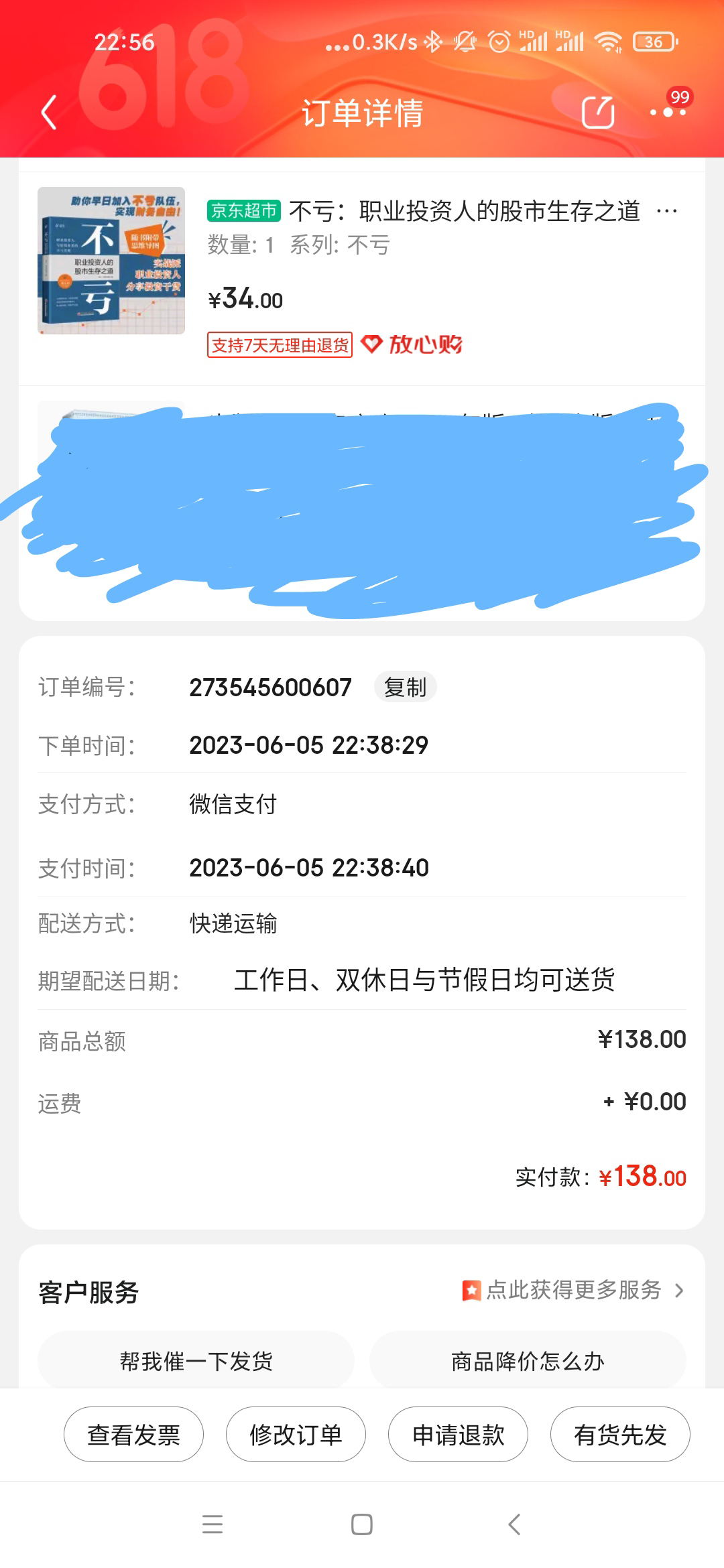Tap 帮我催一下发货 to urge shipment
This screenshot has height=1568, width=724.
196,1361
